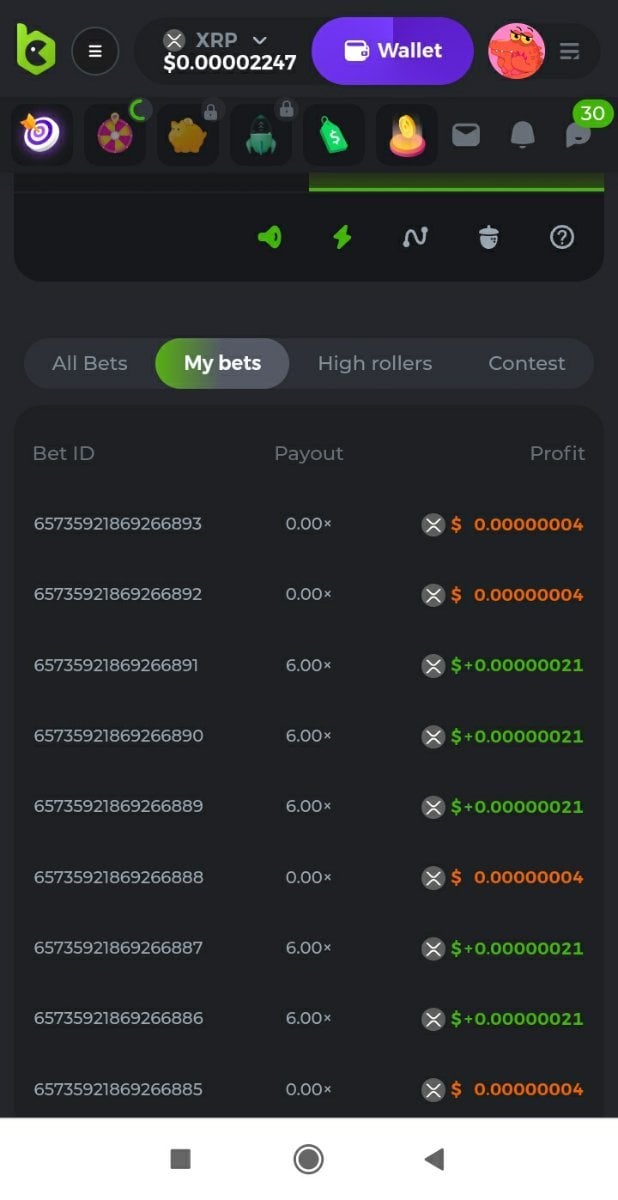Viewport: 618px width, 1200px height.
Task: Open the profile avatar menu
Action: pos(516,51)
